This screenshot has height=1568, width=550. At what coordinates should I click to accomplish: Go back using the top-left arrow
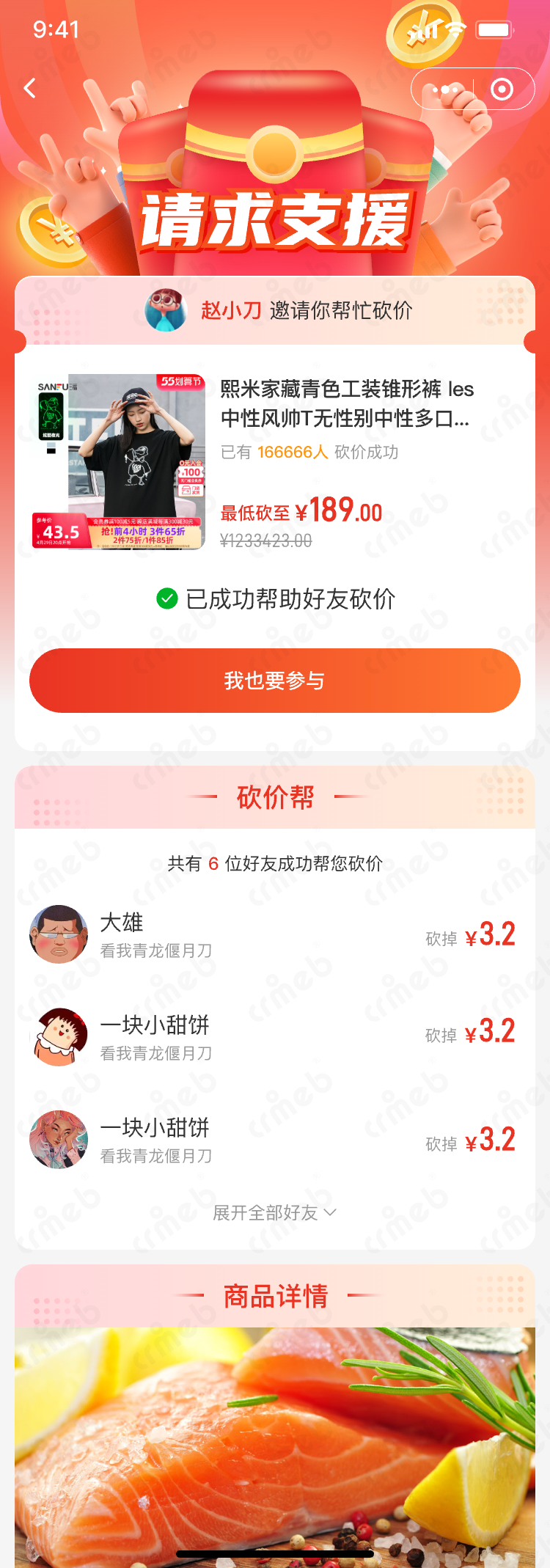pyautogui.click(x=30, y=89)
